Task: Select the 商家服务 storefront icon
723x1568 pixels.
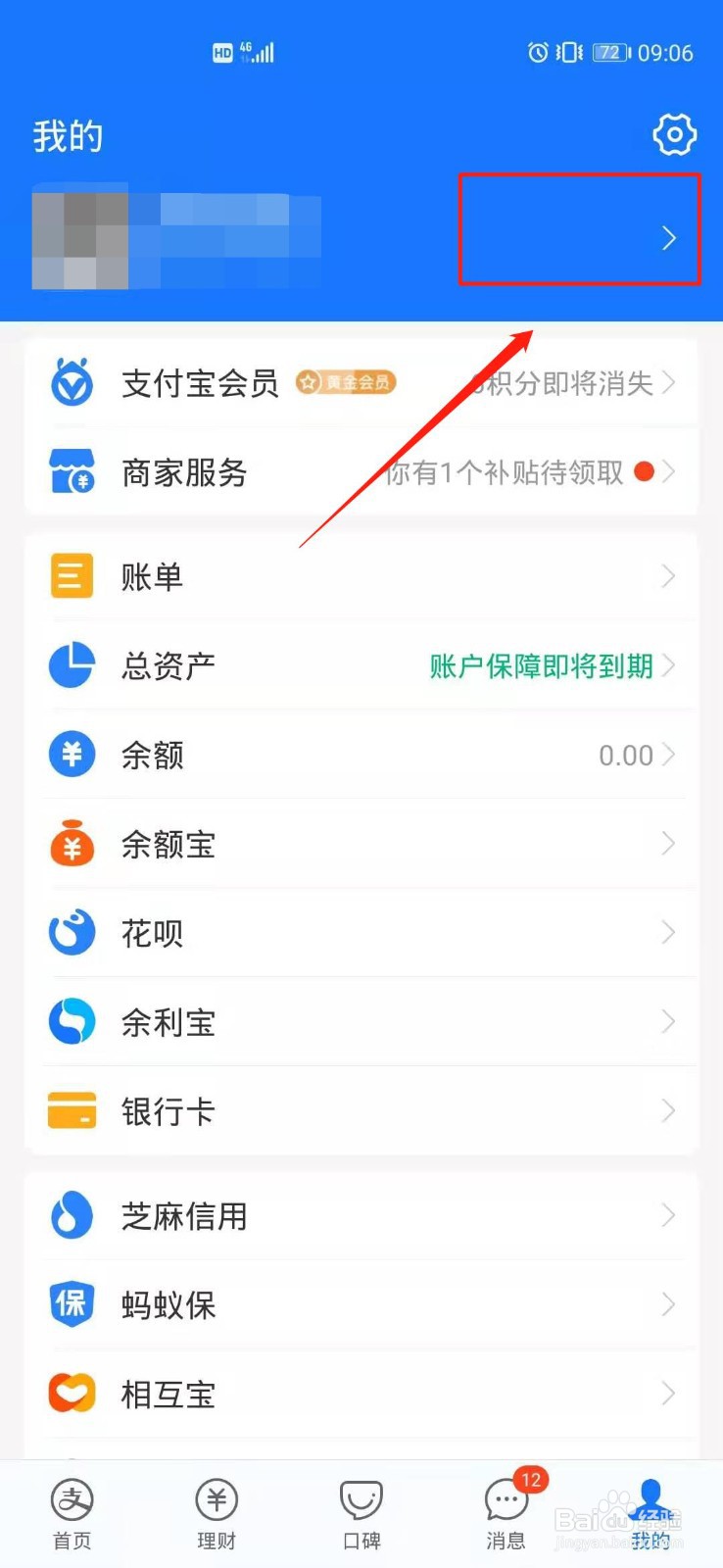Action: click(x=71, y=471)
